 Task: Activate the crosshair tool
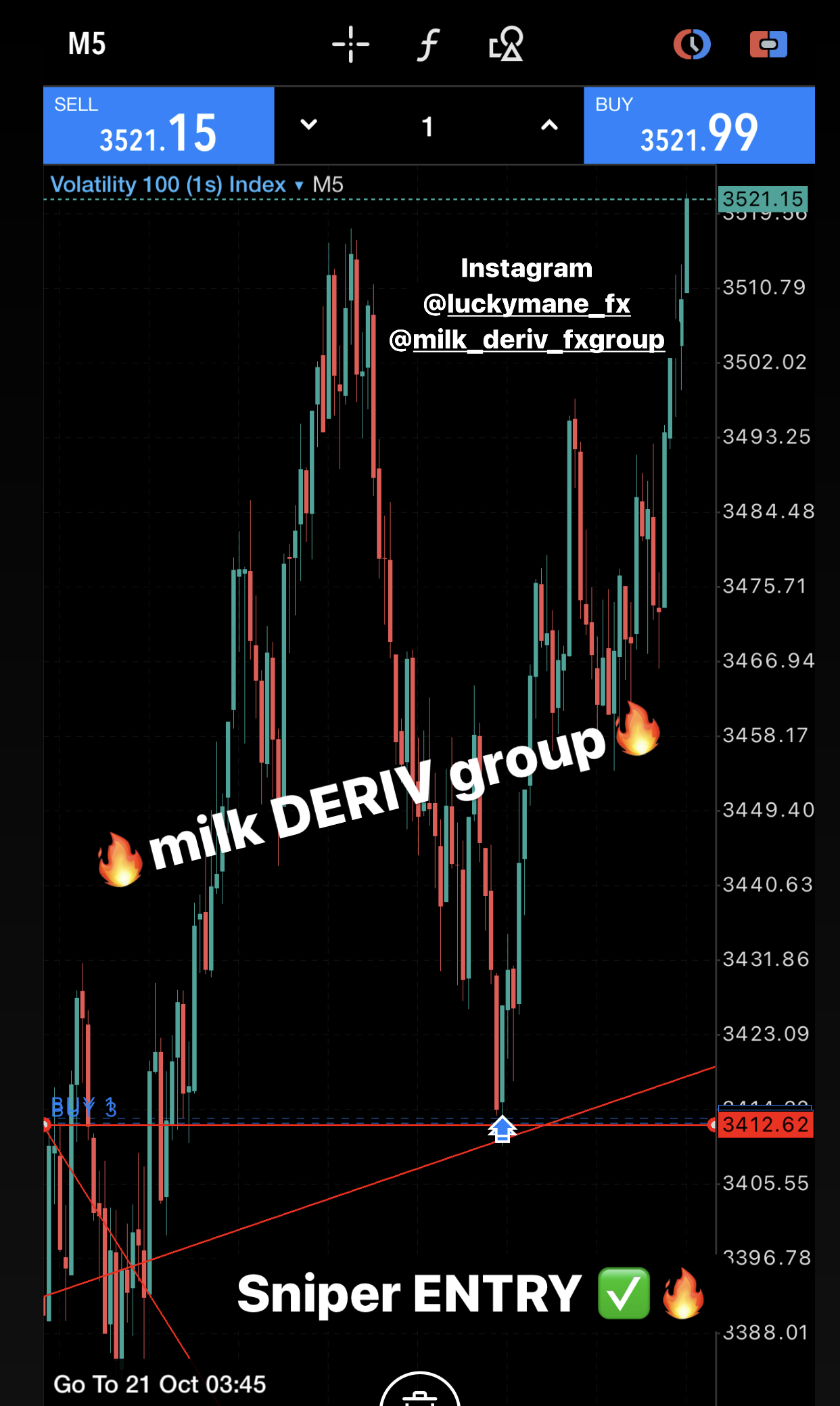coord(350,45)
